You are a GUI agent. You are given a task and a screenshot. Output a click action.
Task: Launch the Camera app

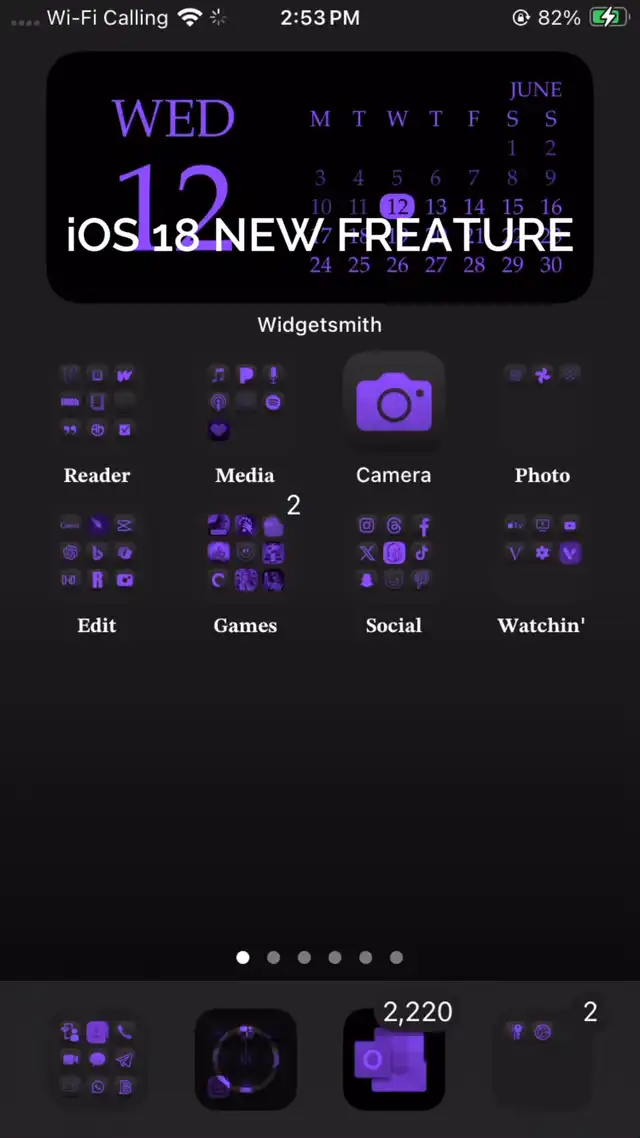[394, 402]
